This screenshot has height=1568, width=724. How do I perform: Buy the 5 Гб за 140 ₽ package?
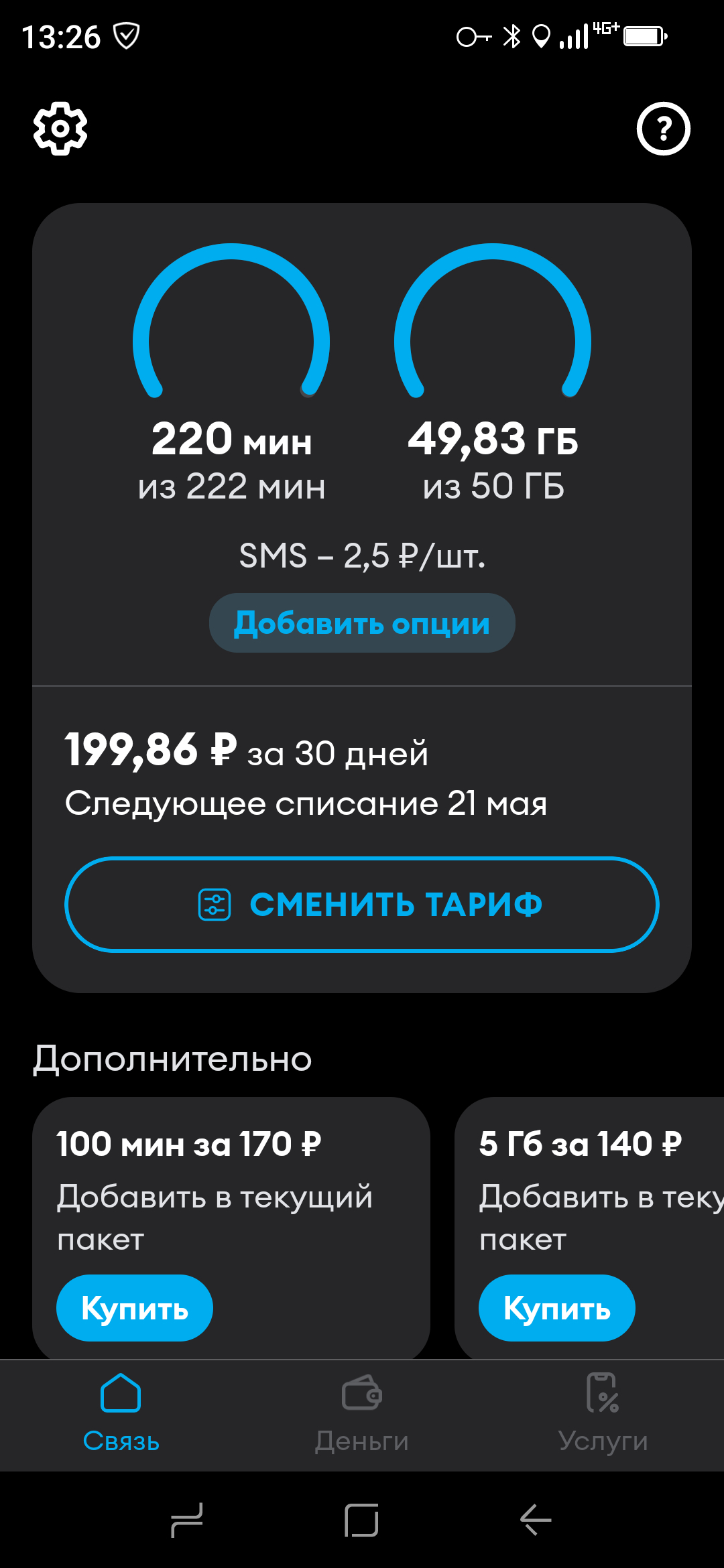coord(556,1308)
